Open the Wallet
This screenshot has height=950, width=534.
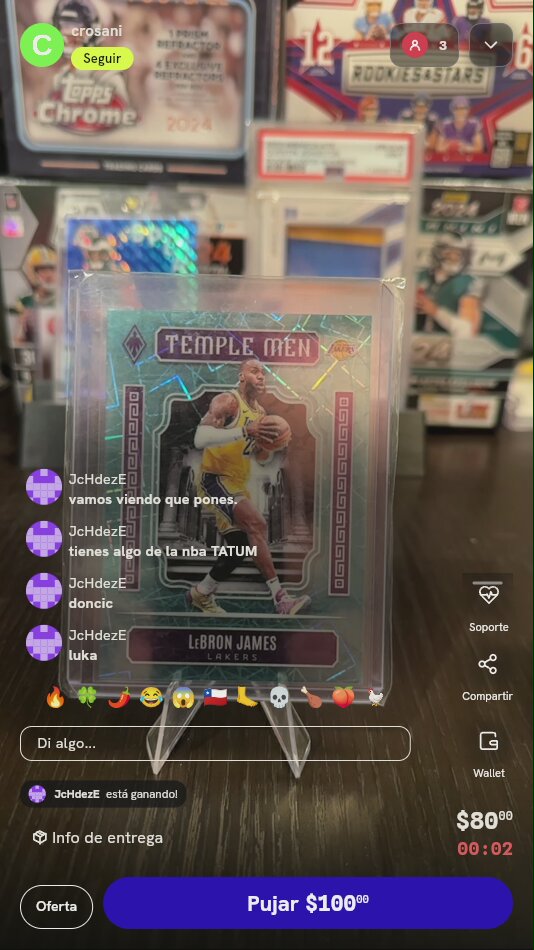pos(489,754)
